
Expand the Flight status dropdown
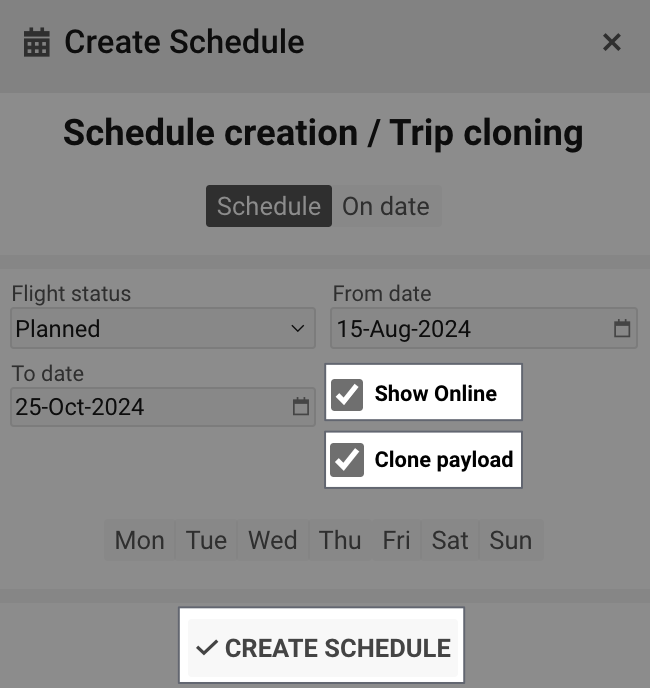160,328
